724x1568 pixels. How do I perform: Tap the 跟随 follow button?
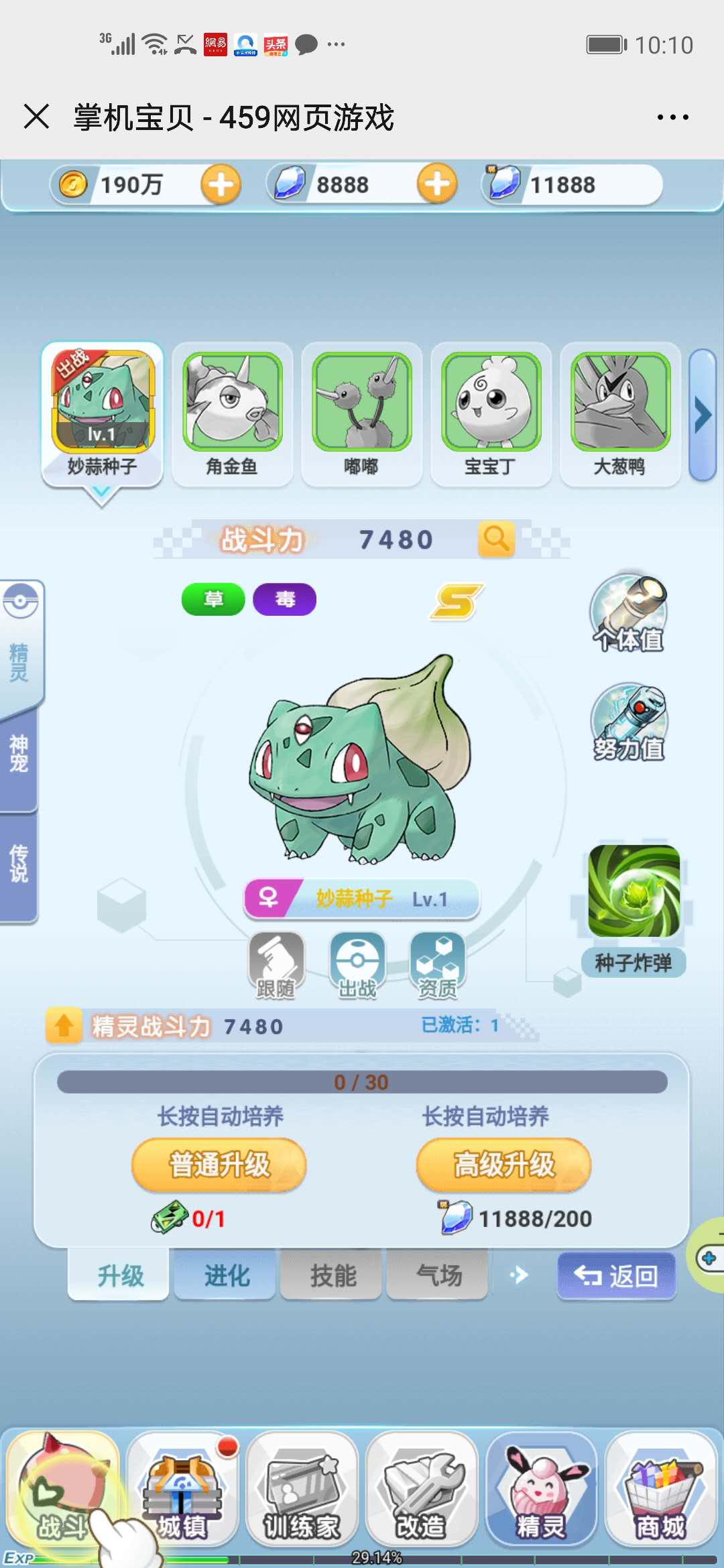[x=276, y=965]
